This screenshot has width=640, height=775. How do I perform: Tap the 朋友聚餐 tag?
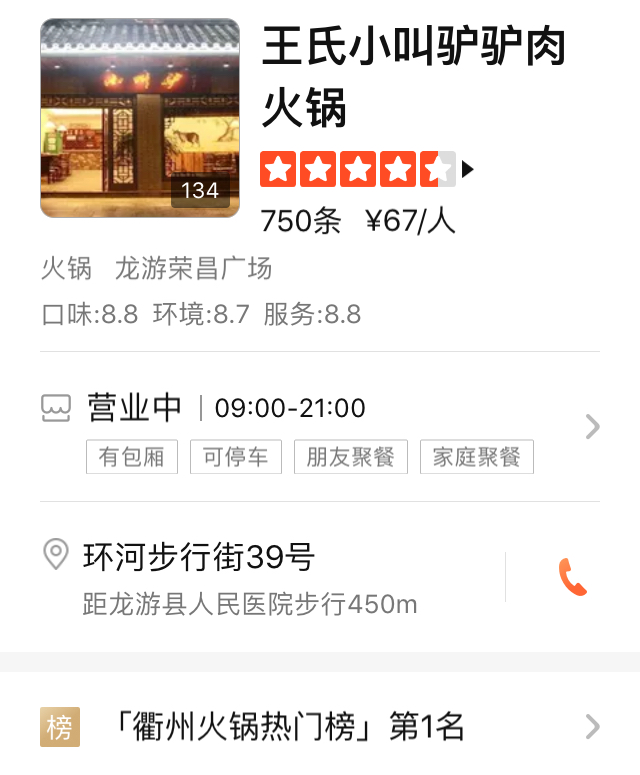(x=351, y=457)
